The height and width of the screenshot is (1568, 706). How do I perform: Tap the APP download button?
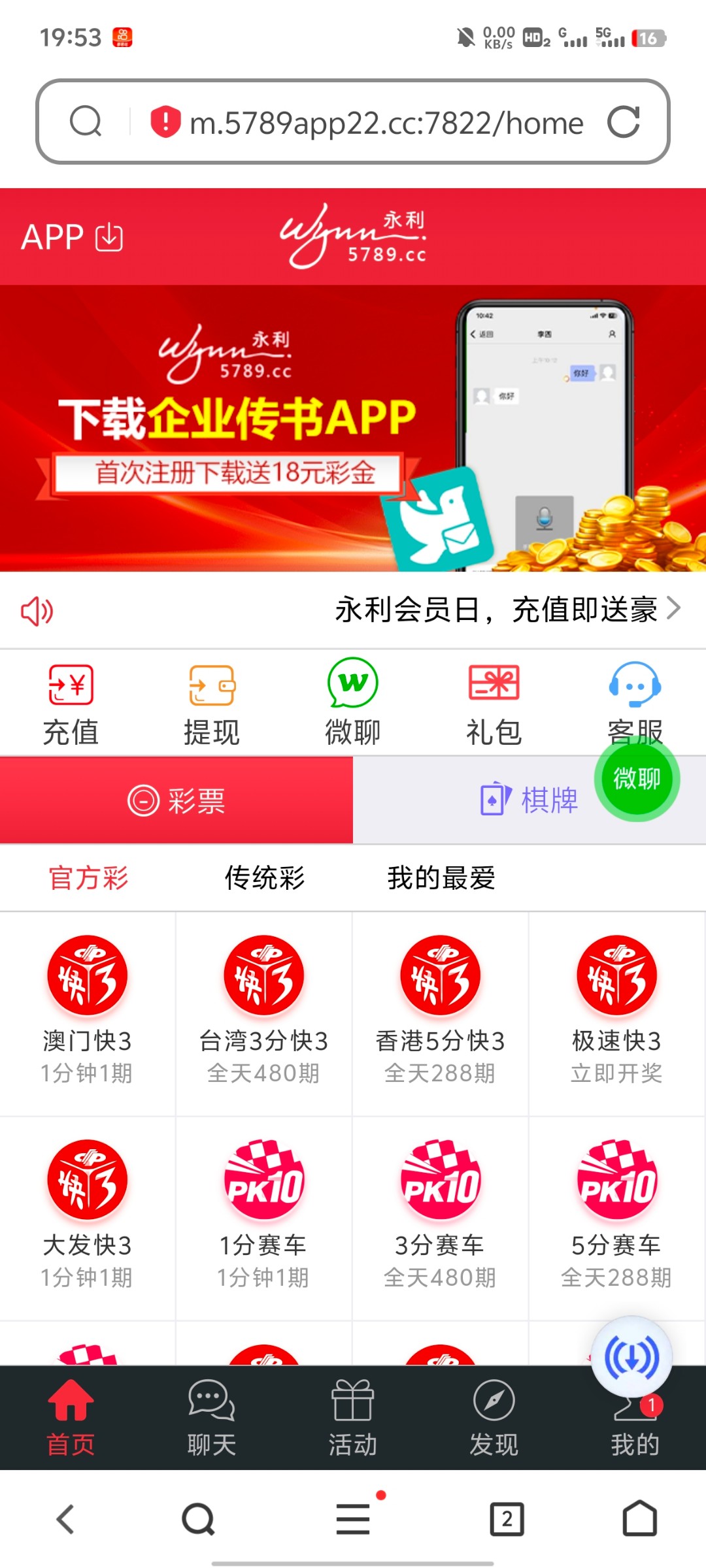coord(72,237)
